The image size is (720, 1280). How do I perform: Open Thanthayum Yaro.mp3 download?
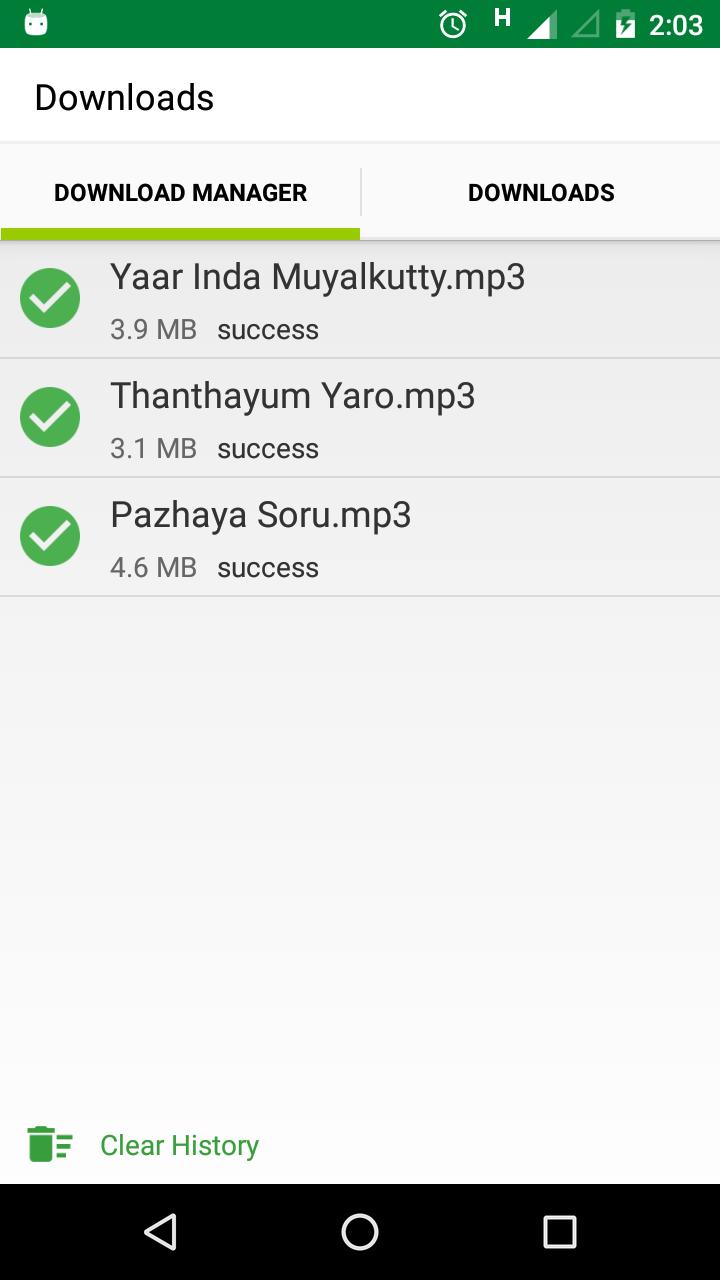[360, 418]
